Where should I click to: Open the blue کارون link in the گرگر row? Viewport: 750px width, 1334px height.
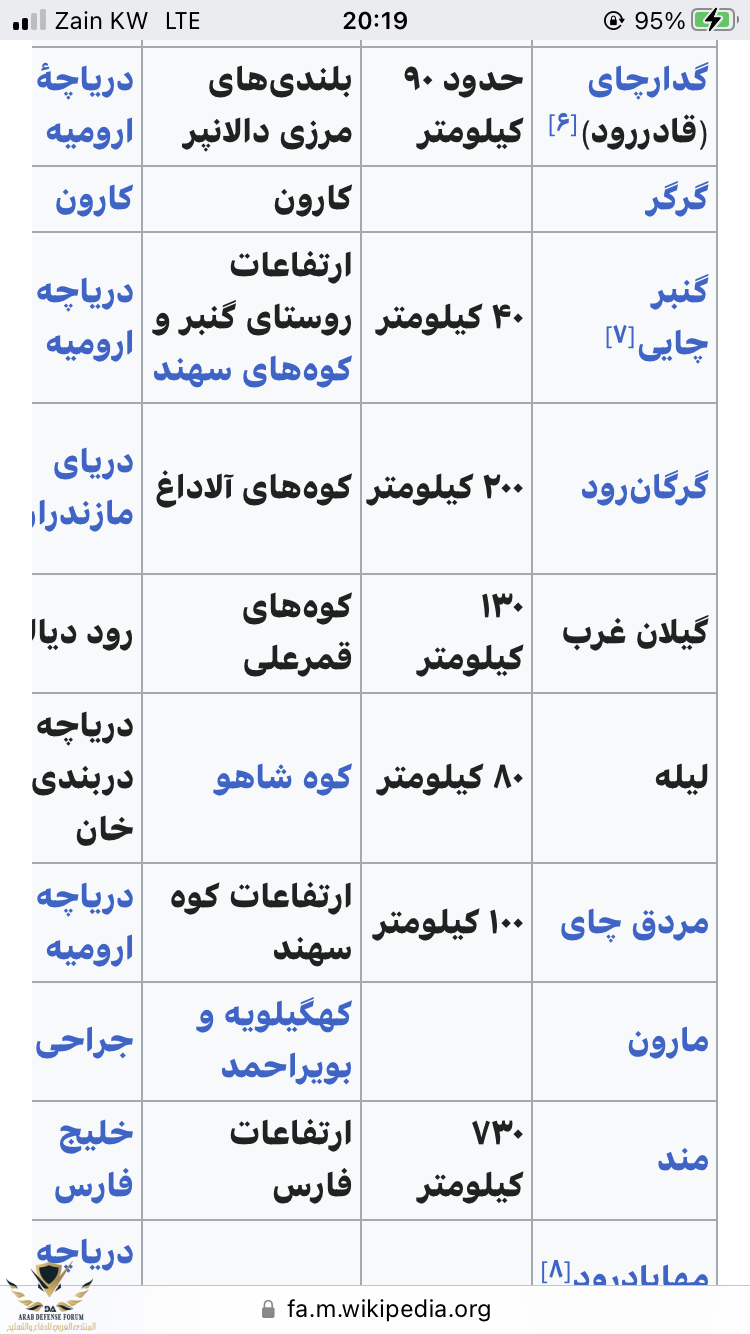pos(94,199)
